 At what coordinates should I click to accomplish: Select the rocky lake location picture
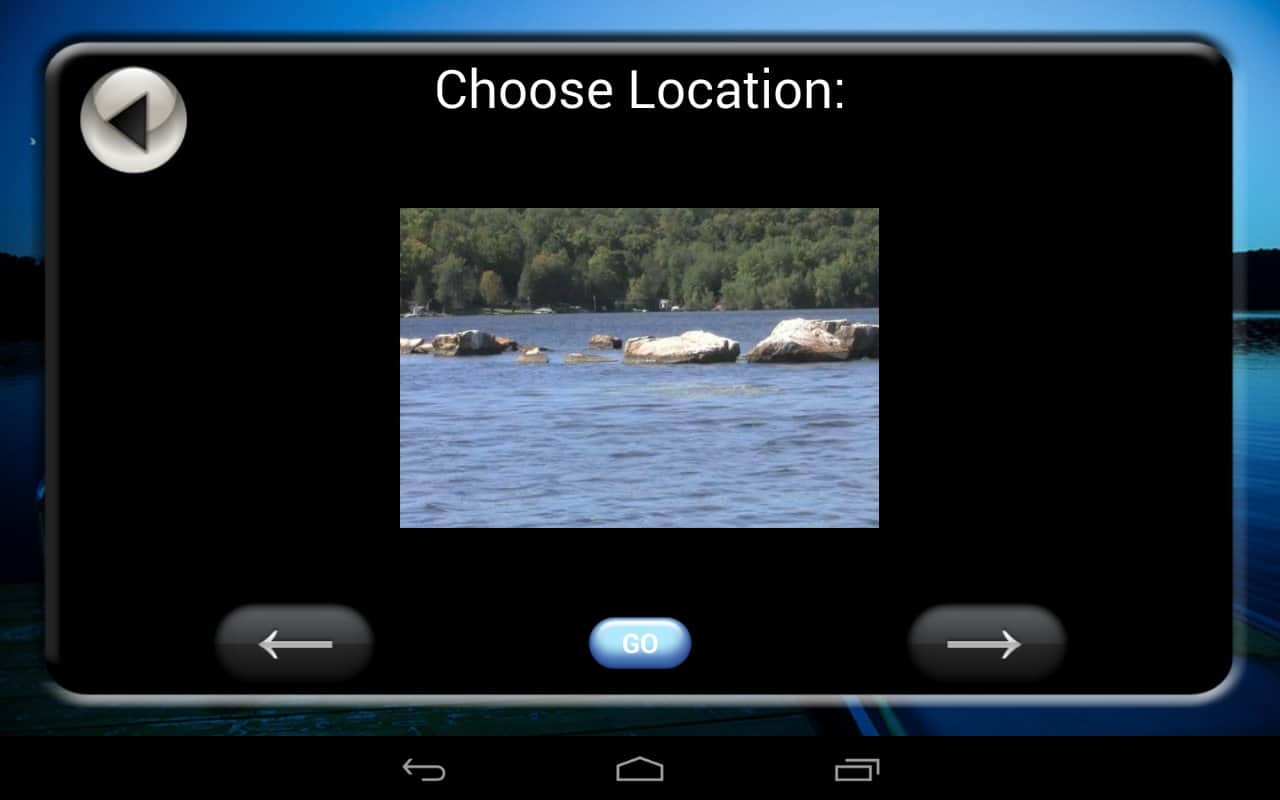(x=639, y=367)
